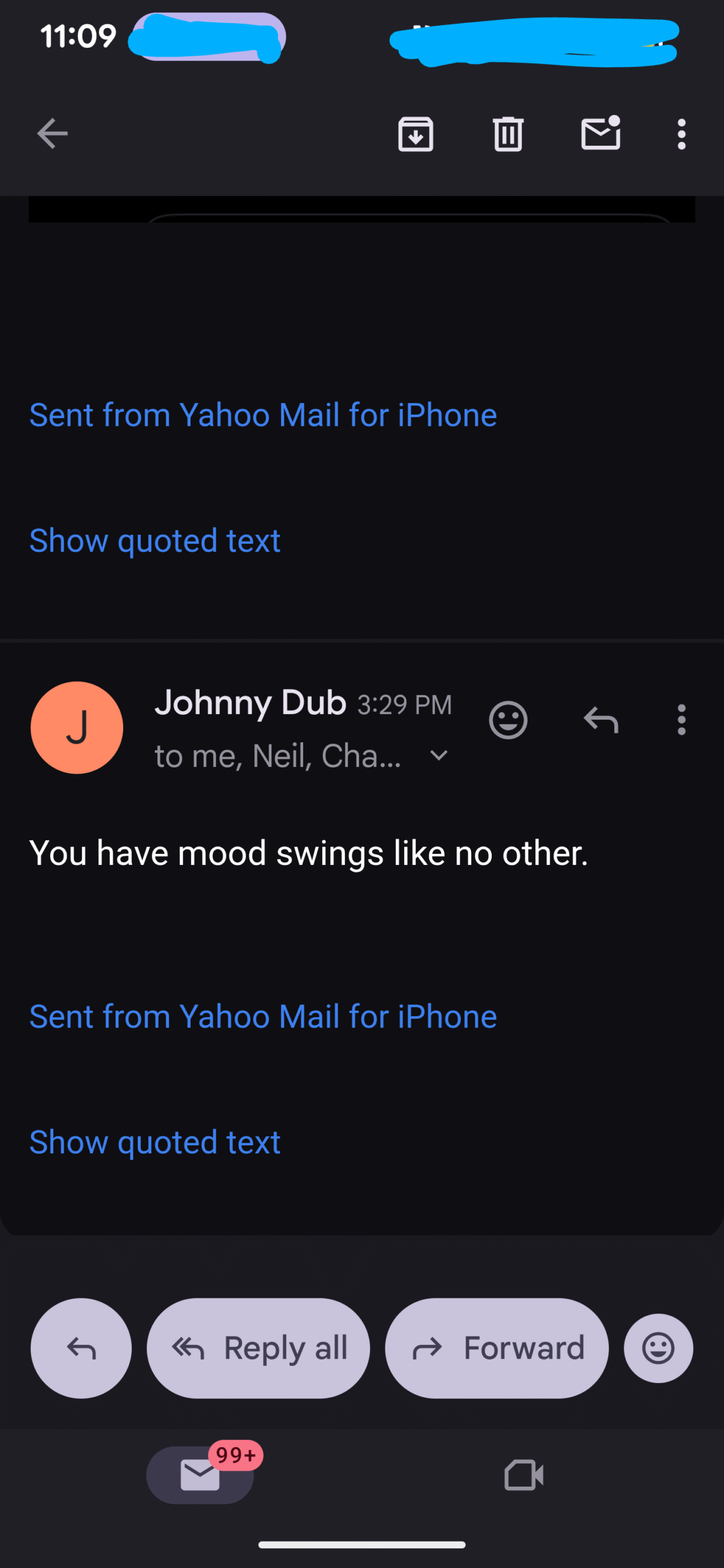The height and width of the screenshot is (1568, 724).
Task: Switch to the Mail tab
Action: point(200,1474)
